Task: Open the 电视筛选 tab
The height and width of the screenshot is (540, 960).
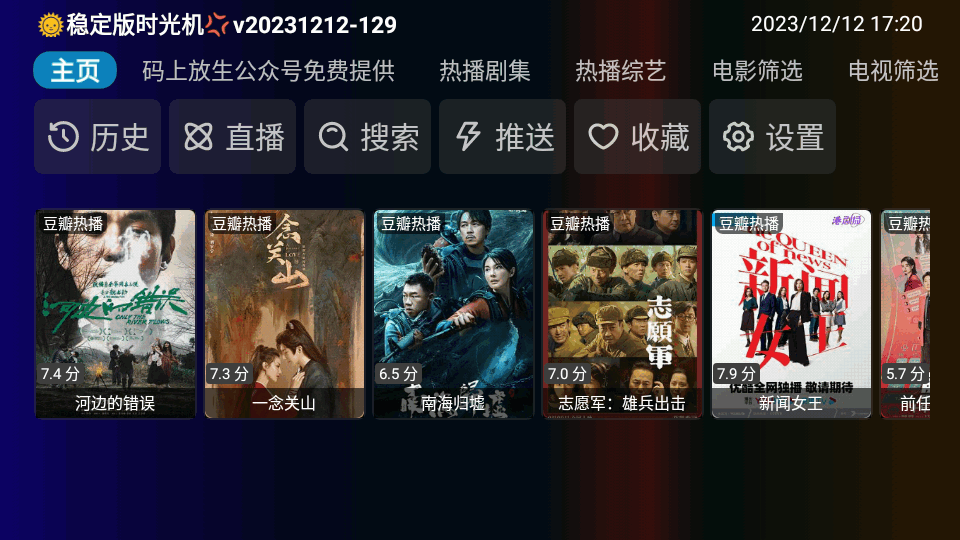Action: coord(892,71)
